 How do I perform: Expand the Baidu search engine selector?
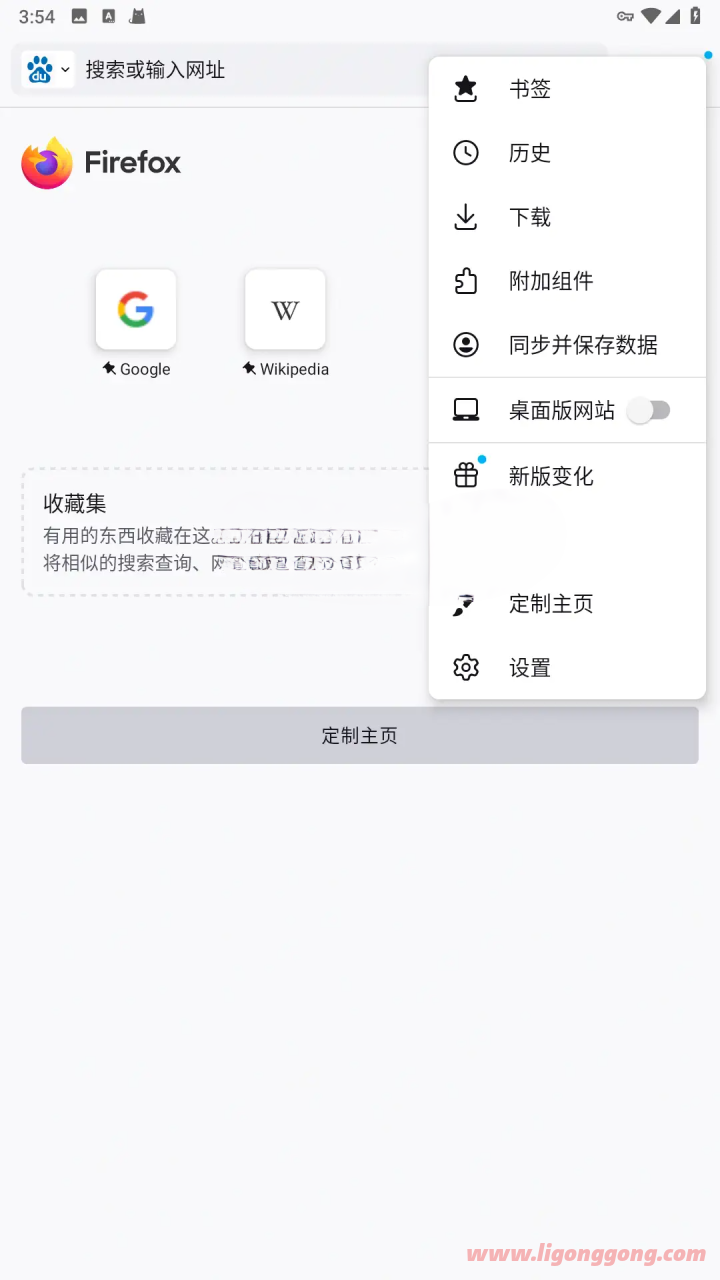coord(48,70)
